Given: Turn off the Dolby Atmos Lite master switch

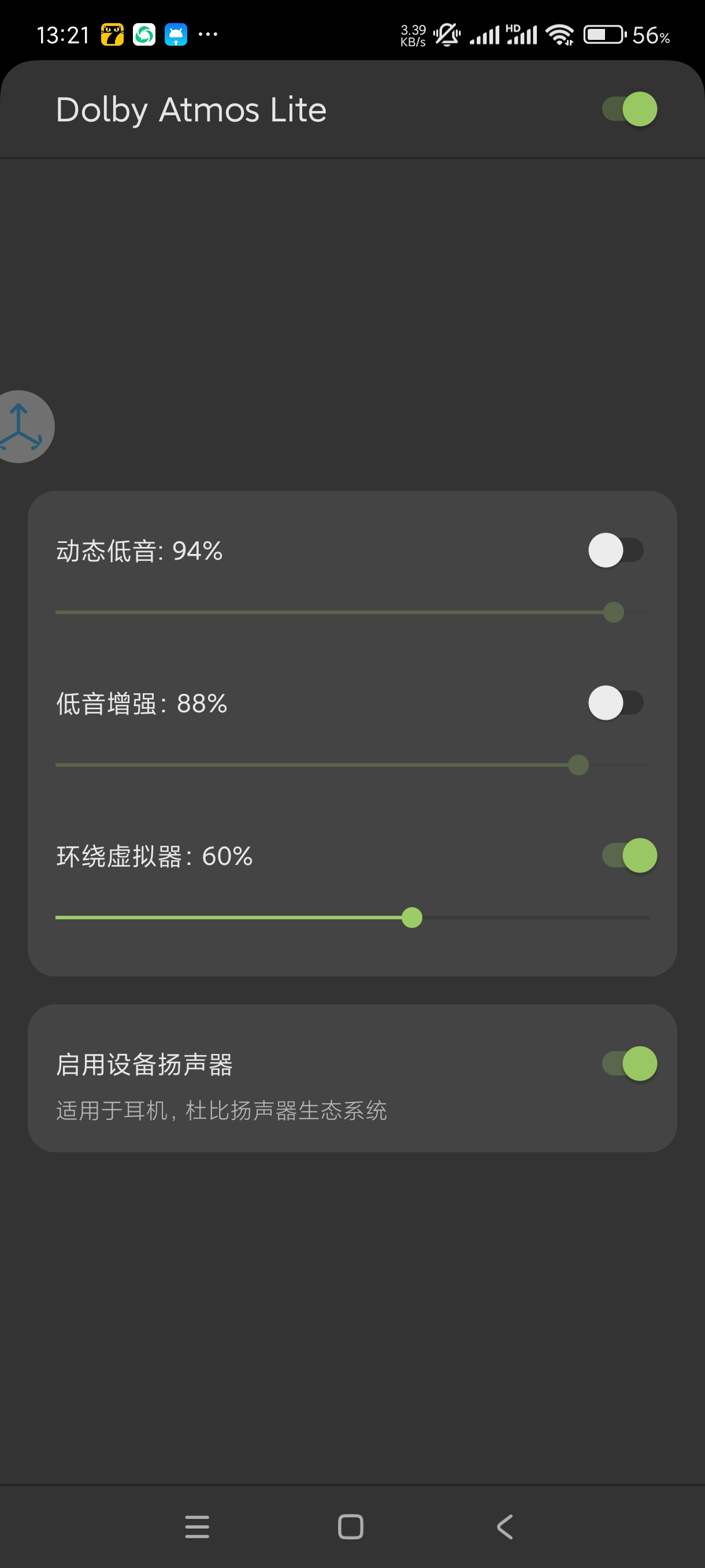Looking at the screenshot, I should (629, 110).
